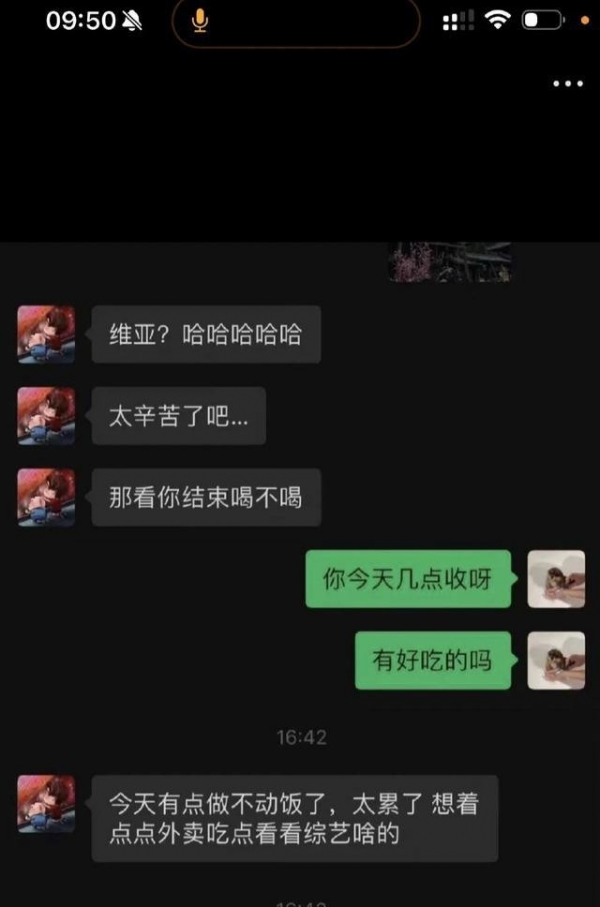Tap contact avatar beside the 维亚?哈哈哈哈哈 message
The width and height of the screenshot is (600, 907).
[x=46, y=334]
